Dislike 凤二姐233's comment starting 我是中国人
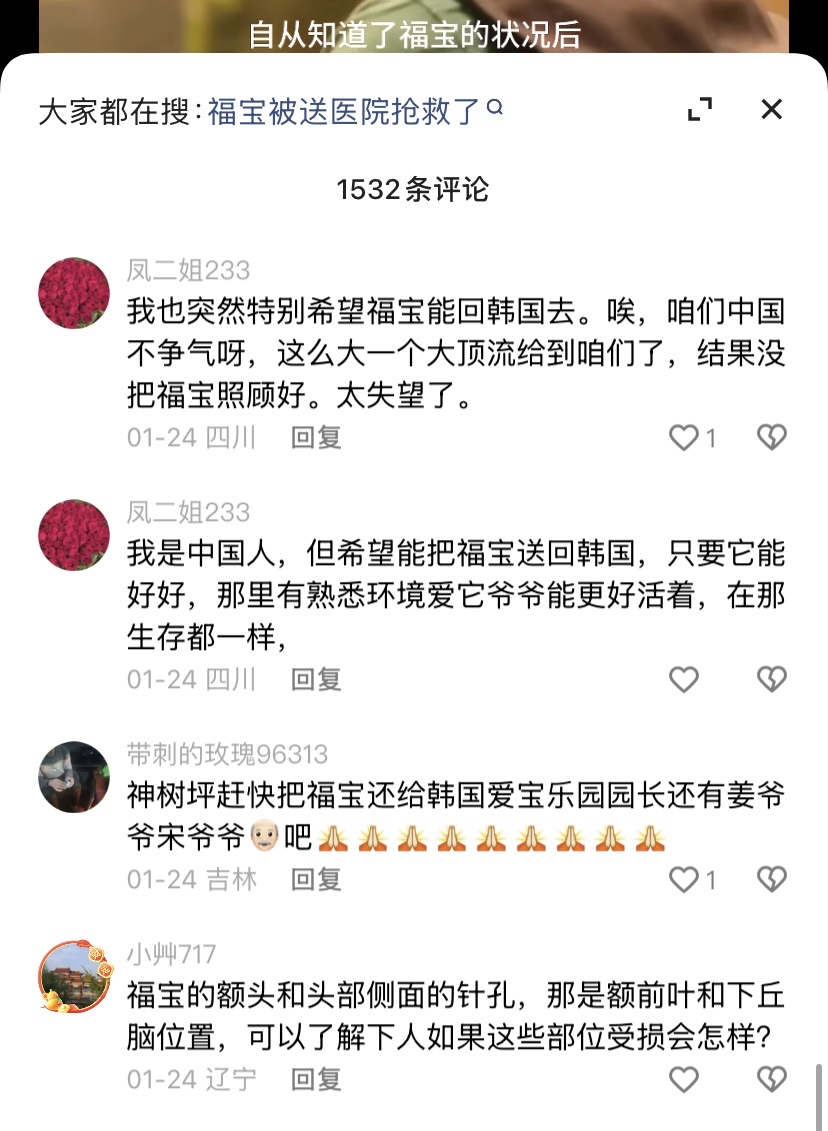Image resolution: width=828 pixels, height=1131 pixels. click(x=771, y=679)
